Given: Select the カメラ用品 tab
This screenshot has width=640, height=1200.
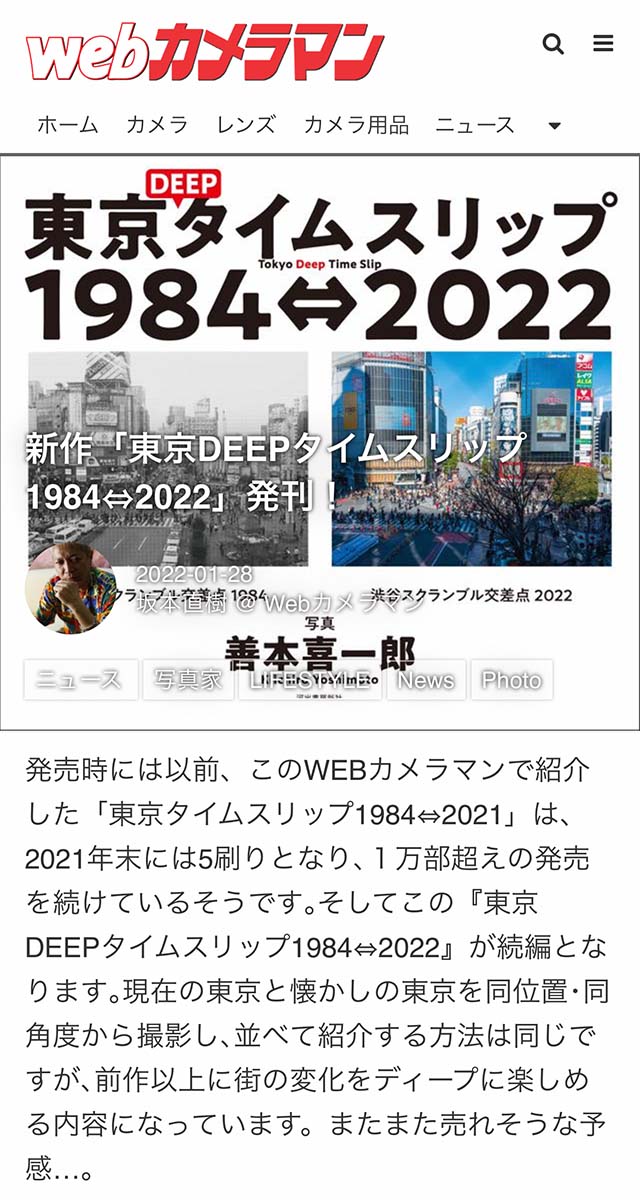Looking at the screenshot, I should click(x=357, y=125).
